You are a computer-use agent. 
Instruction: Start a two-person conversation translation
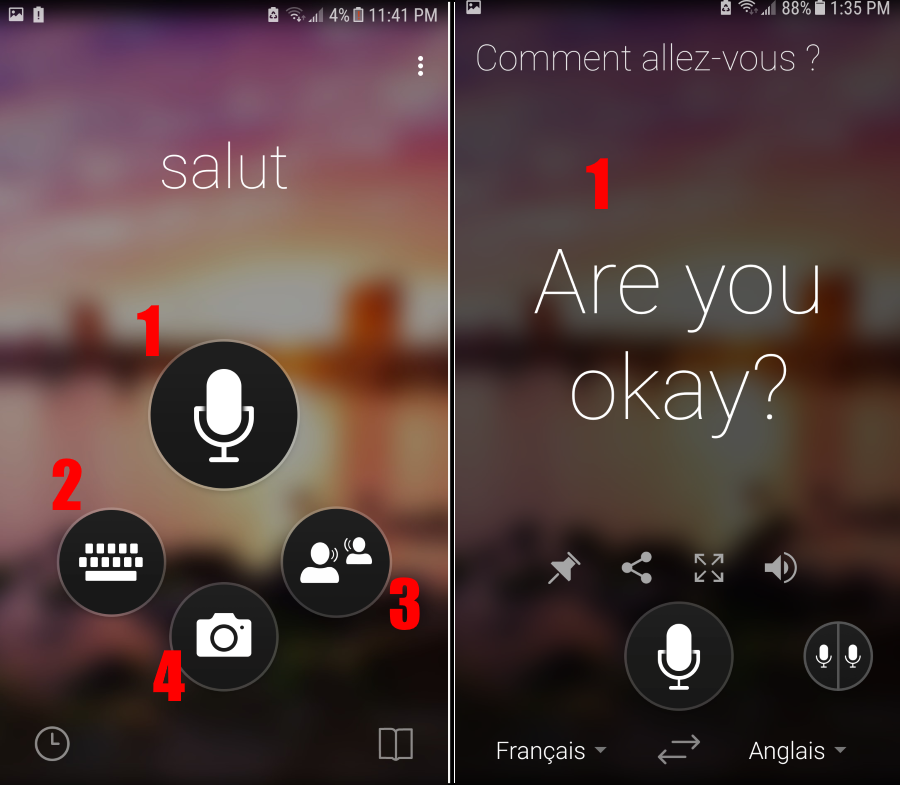[x=336, y=563]
